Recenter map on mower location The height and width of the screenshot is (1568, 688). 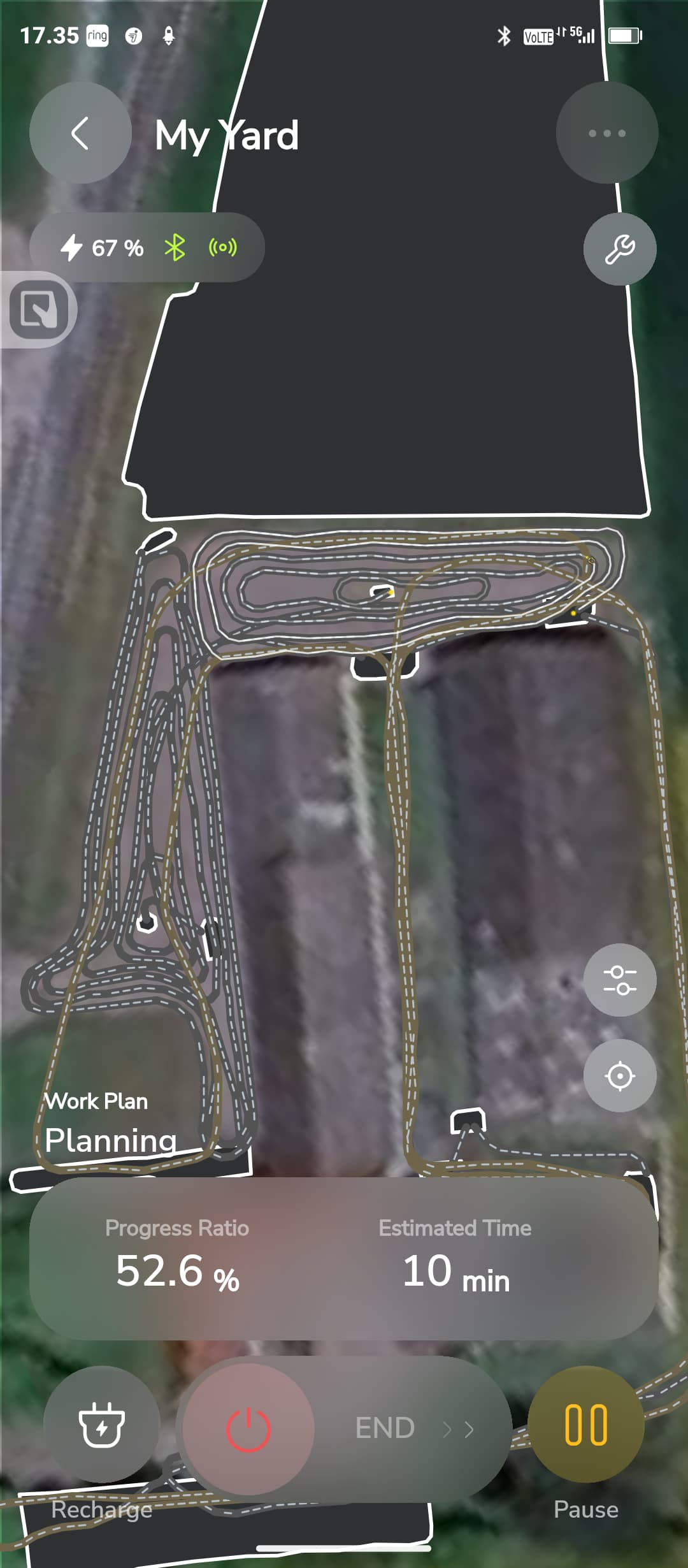619,1077
